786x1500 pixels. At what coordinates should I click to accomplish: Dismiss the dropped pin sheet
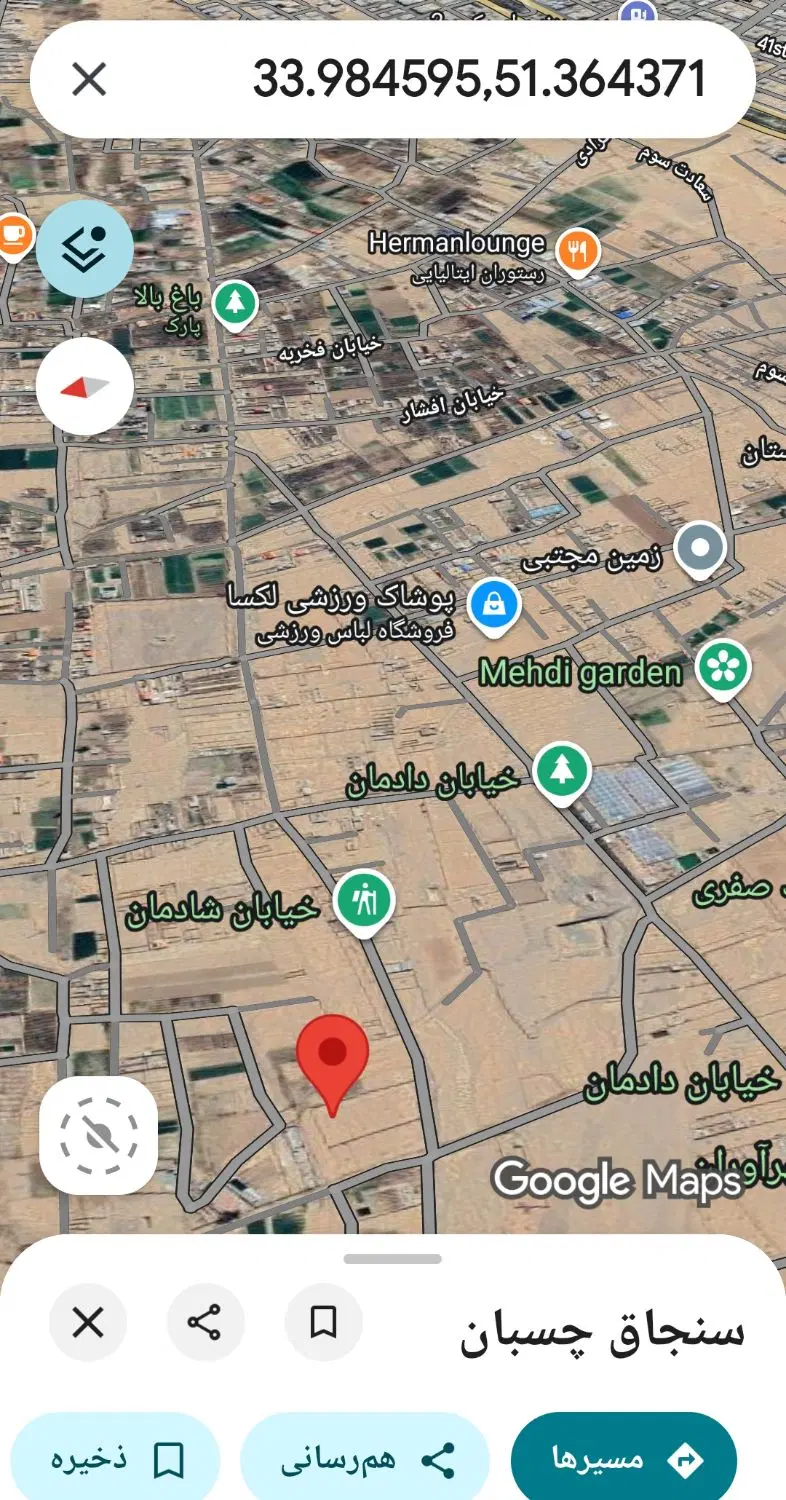[88, 1323]
